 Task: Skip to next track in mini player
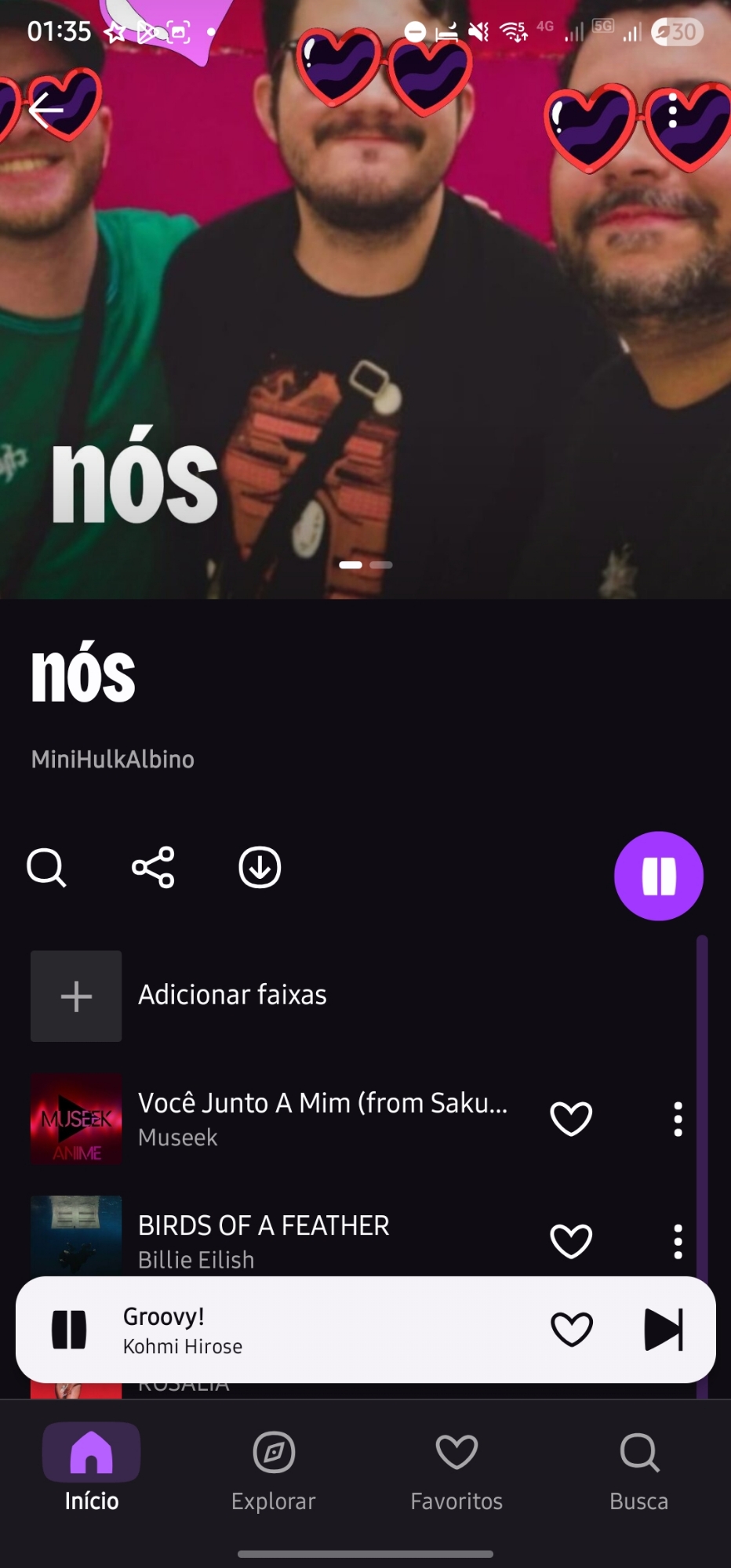(664, 1330)
